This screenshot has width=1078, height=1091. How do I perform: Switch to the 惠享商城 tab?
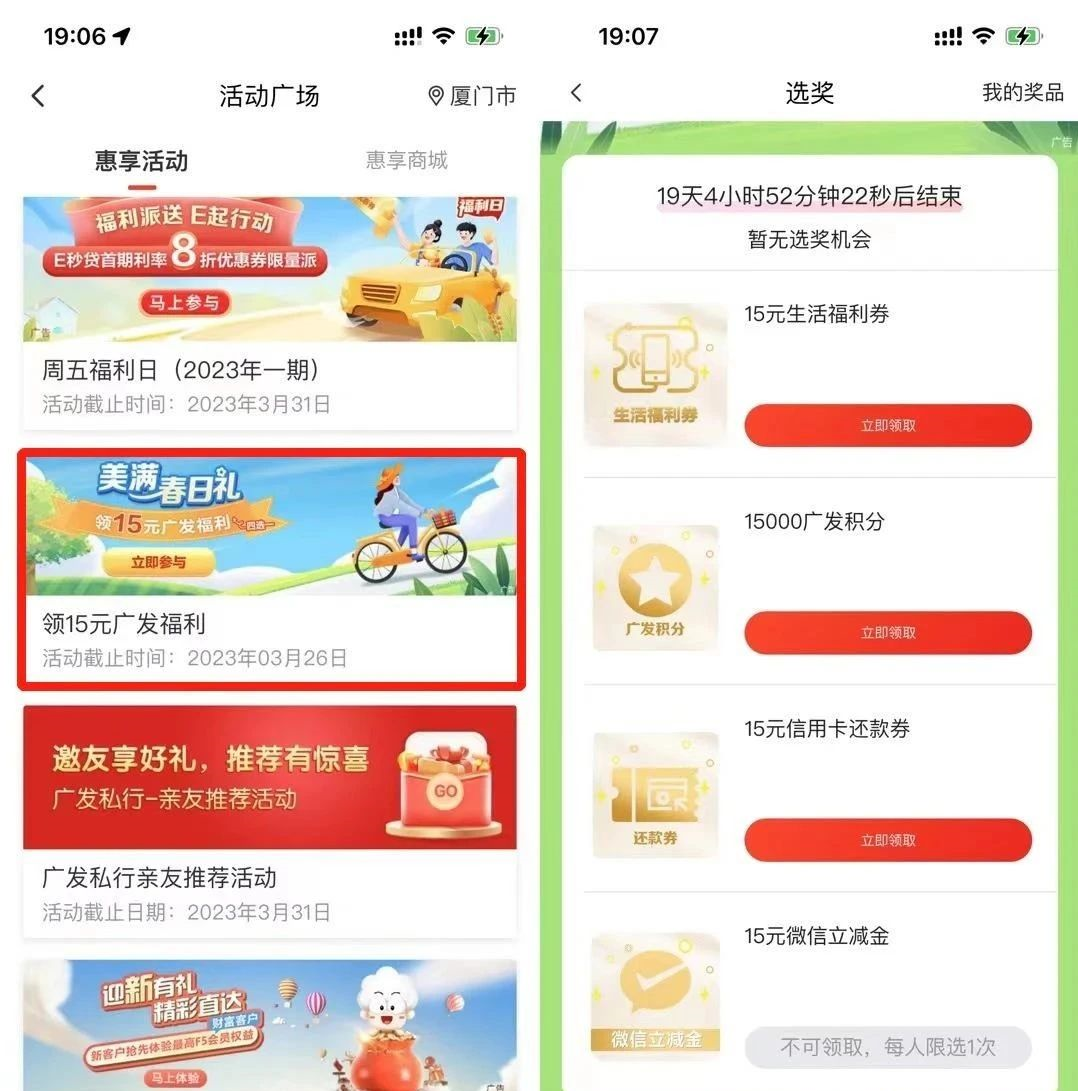(x=406, y=160)
